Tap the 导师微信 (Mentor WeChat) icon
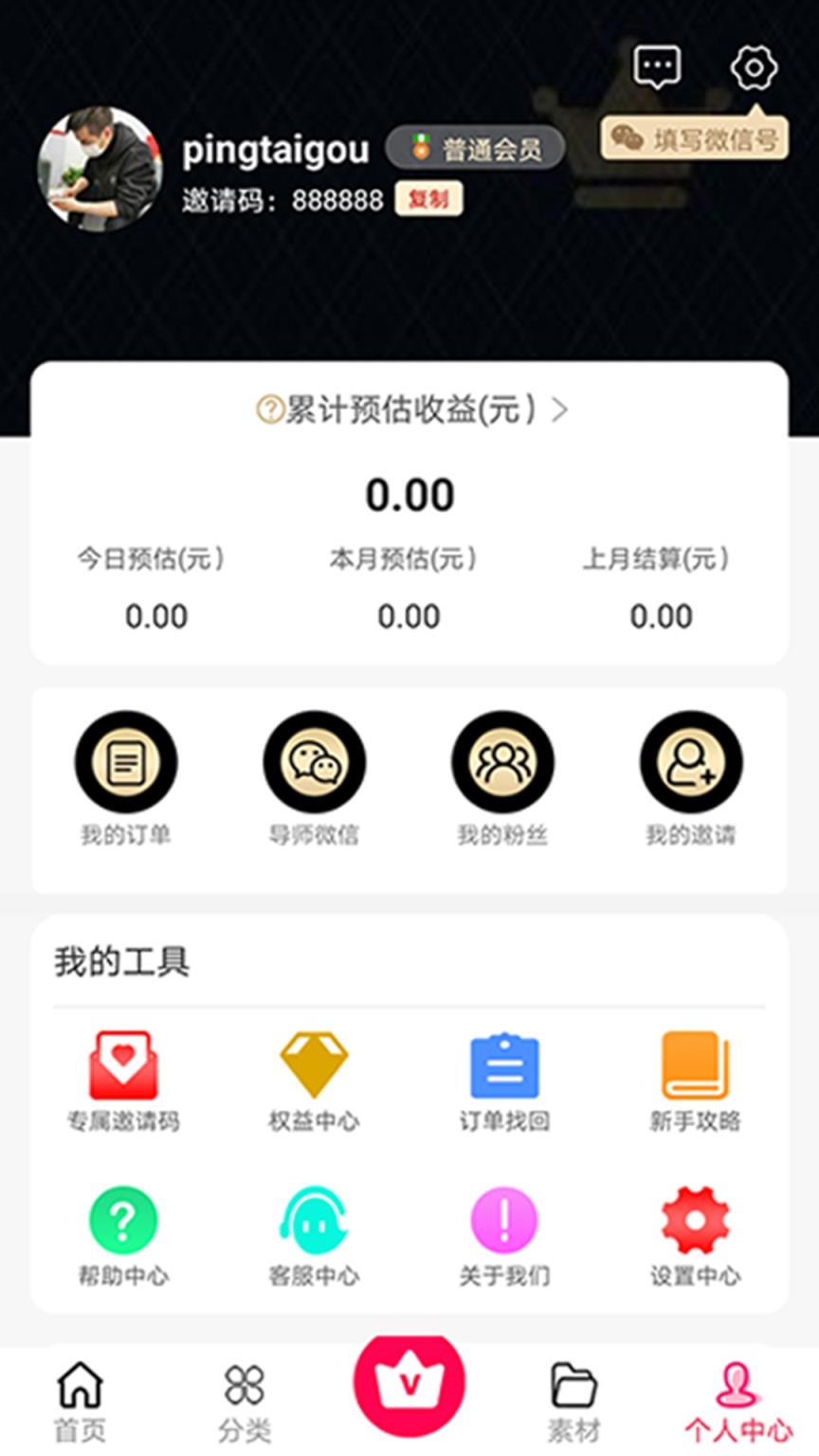 click(315, 761)
